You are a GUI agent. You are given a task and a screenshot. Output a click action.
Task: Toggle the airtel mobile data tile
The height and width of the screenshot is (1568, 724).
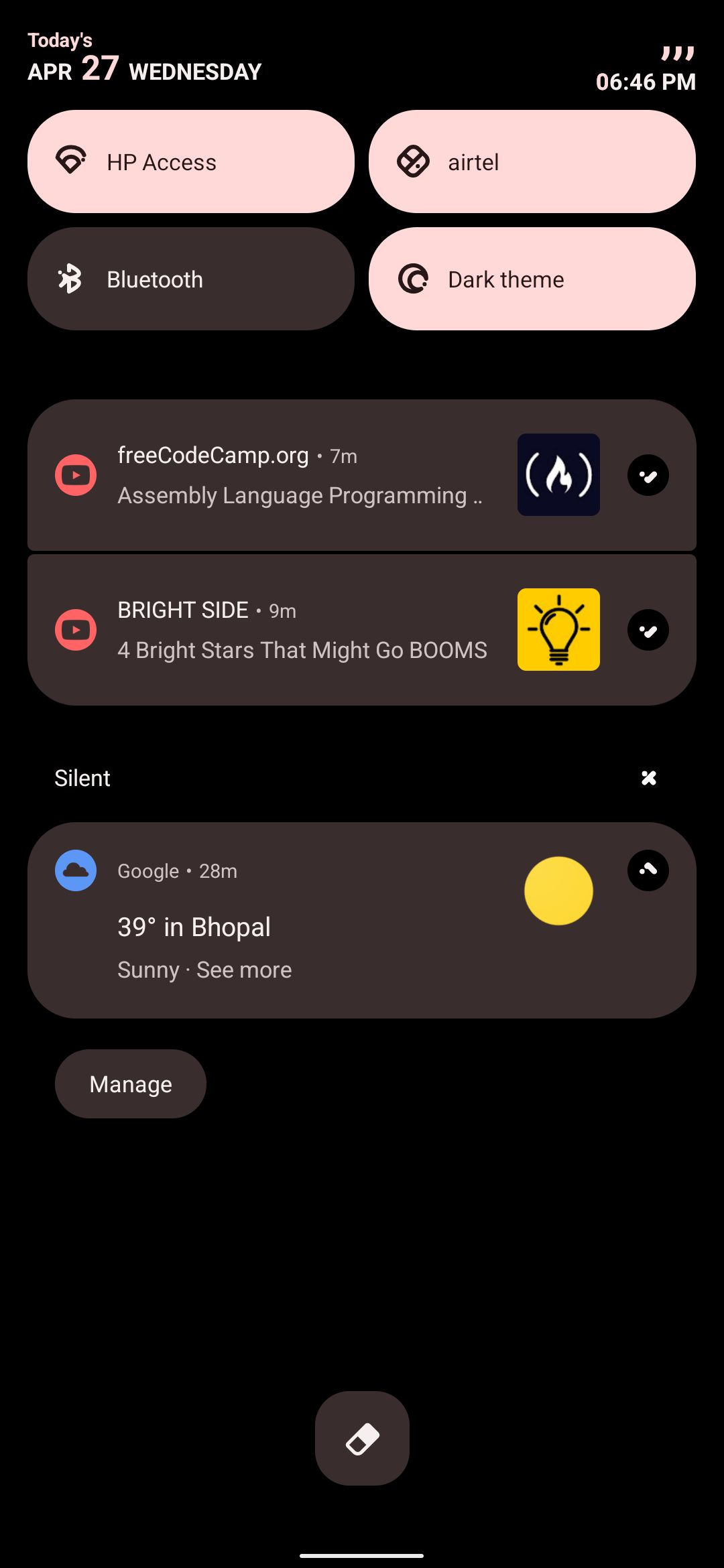tap(532, 161)
